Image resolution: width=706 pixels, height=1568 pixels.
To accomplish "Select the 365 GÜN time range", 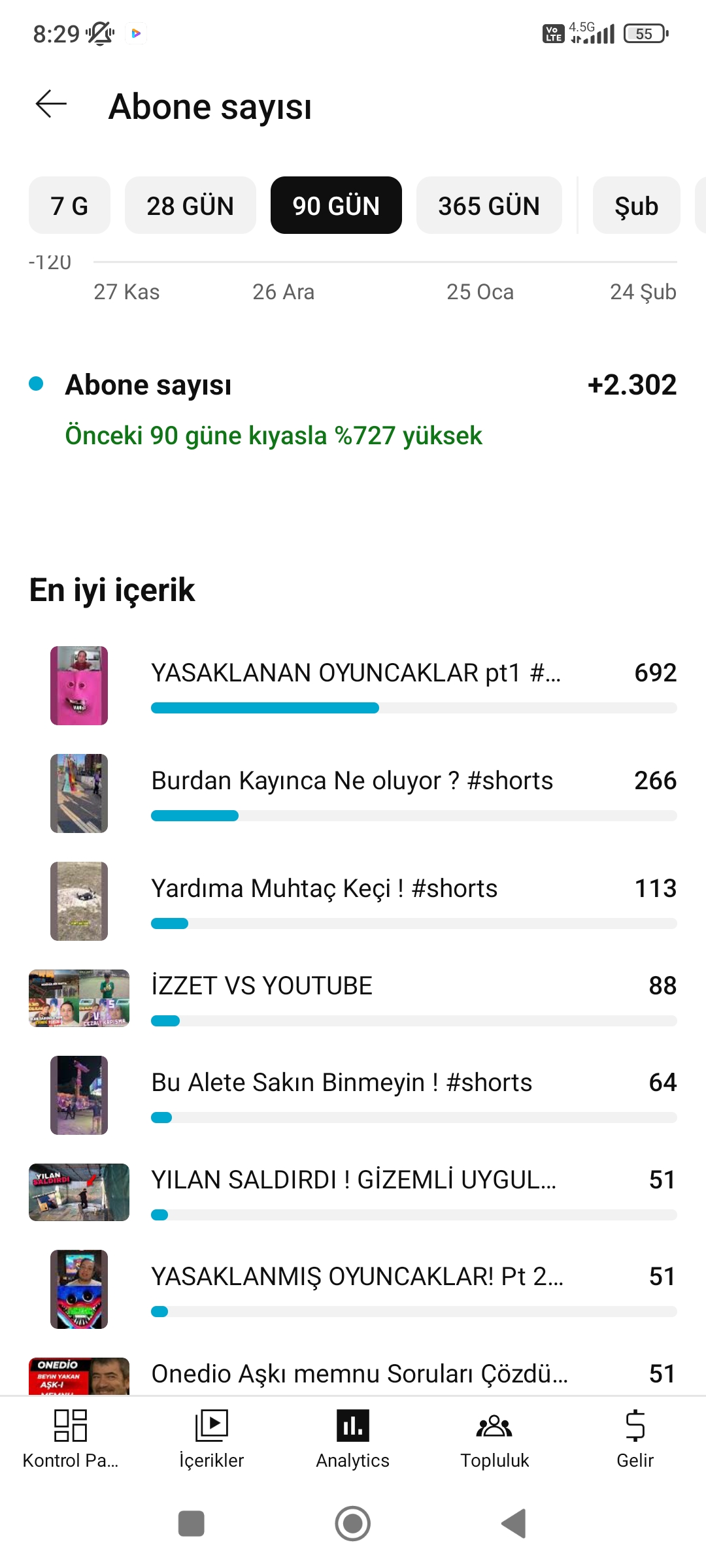I will 489,206.
